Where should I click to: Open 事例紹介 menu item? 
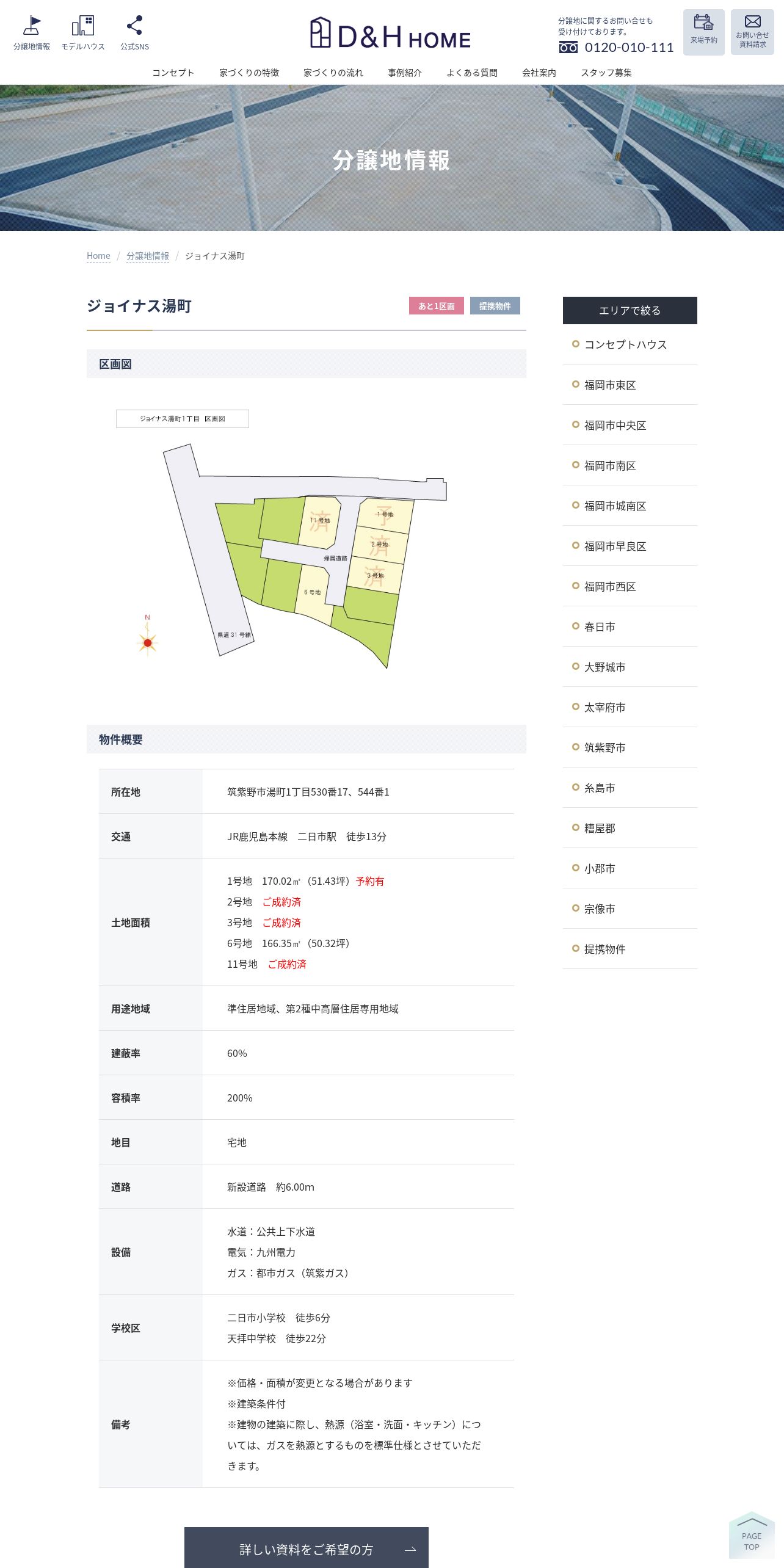[405, 73]
